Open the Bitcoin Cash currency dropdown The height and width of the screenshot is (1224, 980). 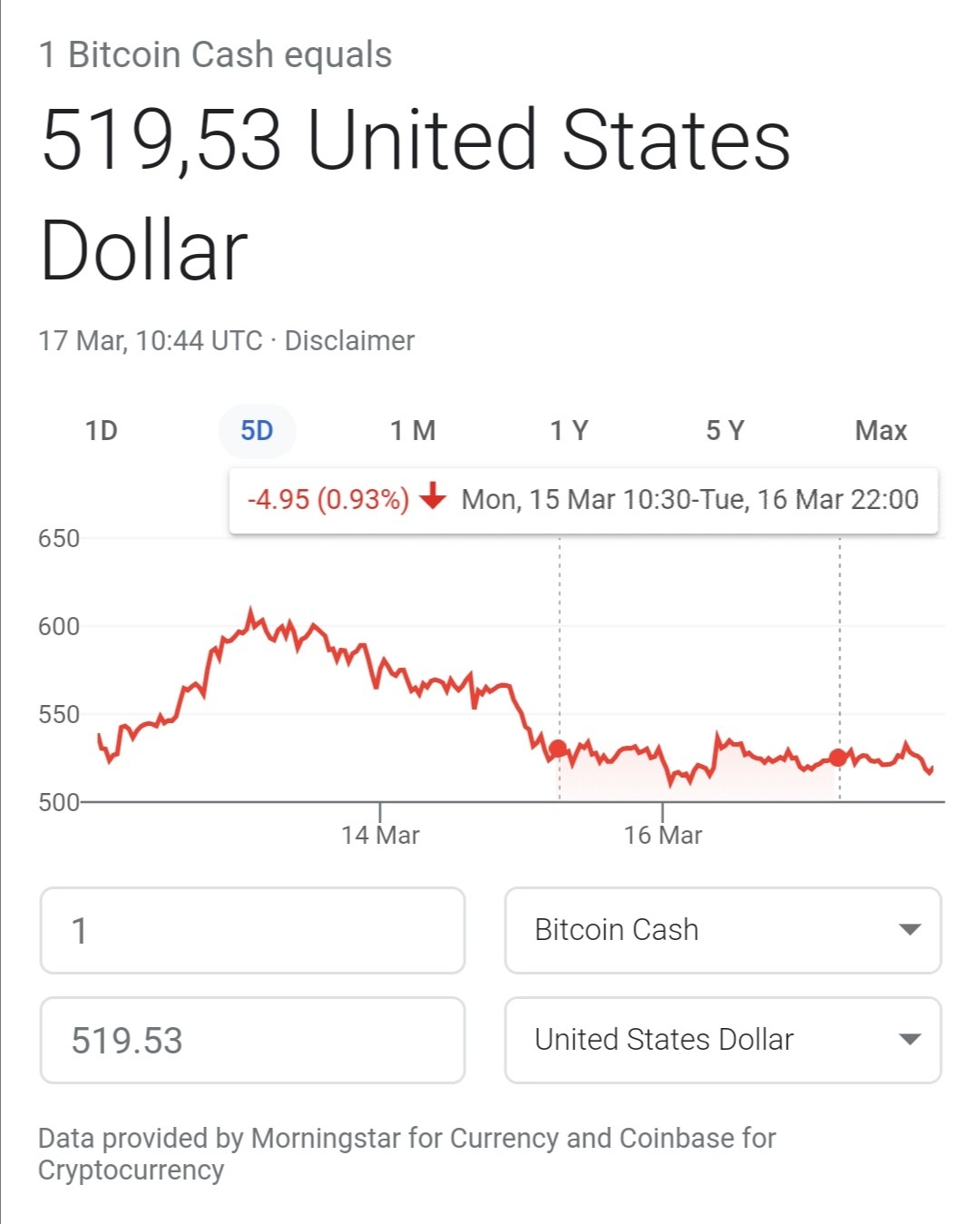pos(723,930)
